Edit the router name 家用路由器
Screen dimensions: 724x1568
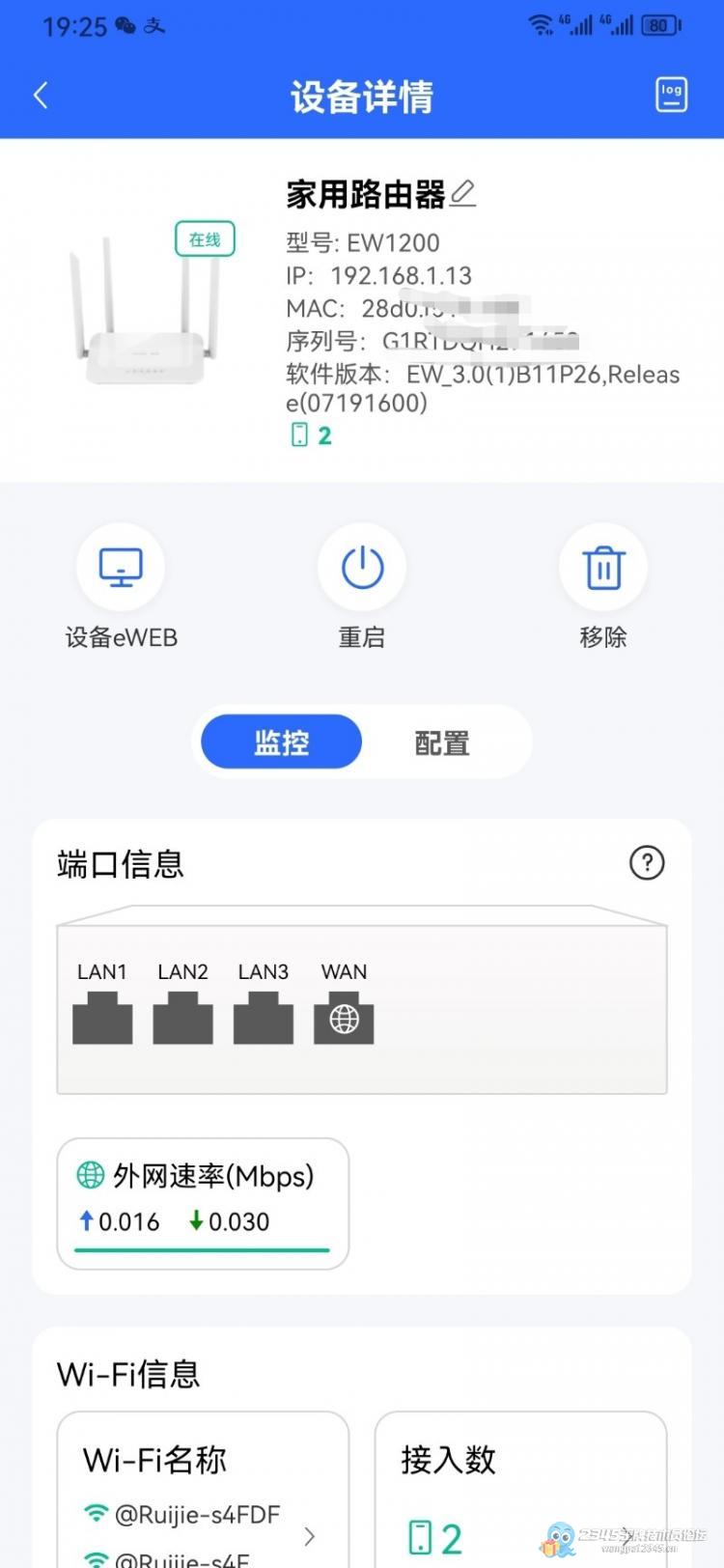pos(463,194)
